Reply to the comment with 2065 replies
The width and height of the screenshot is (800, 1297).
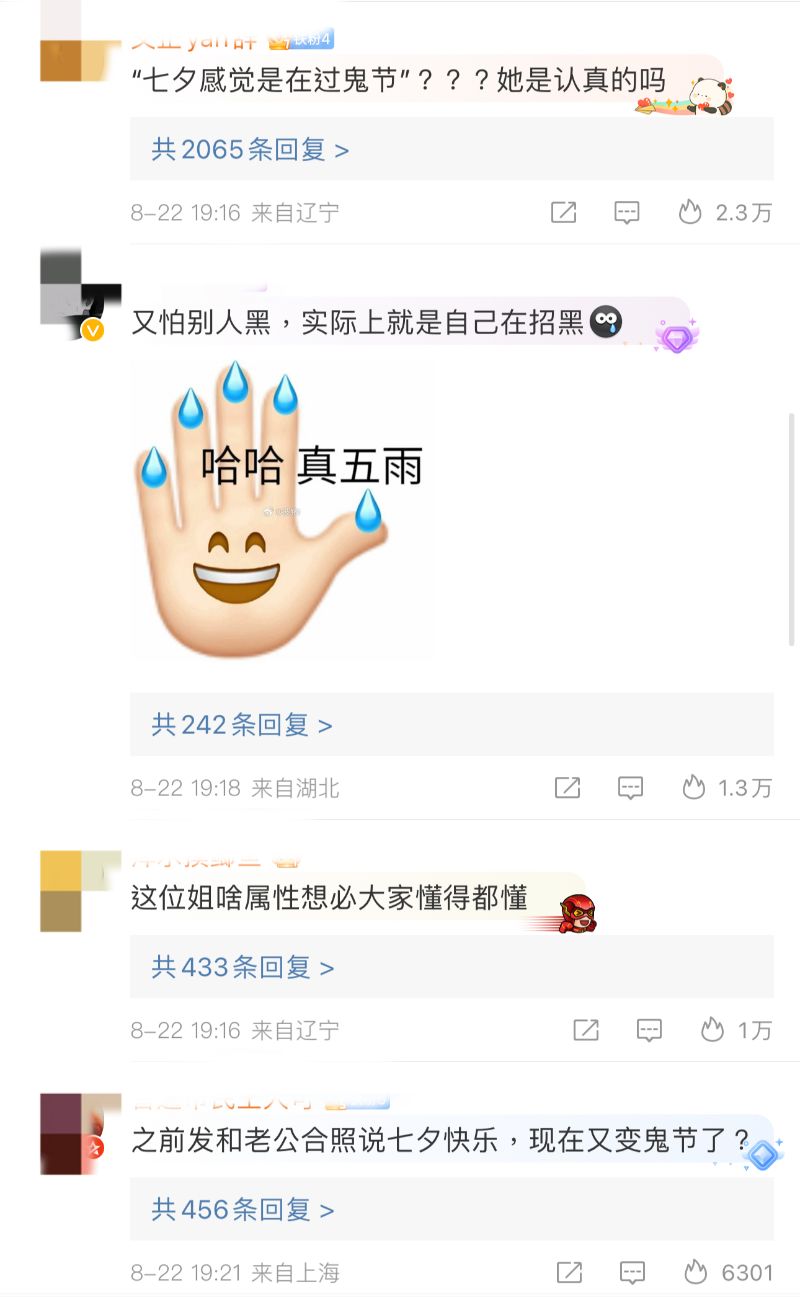tap(627, 212)
